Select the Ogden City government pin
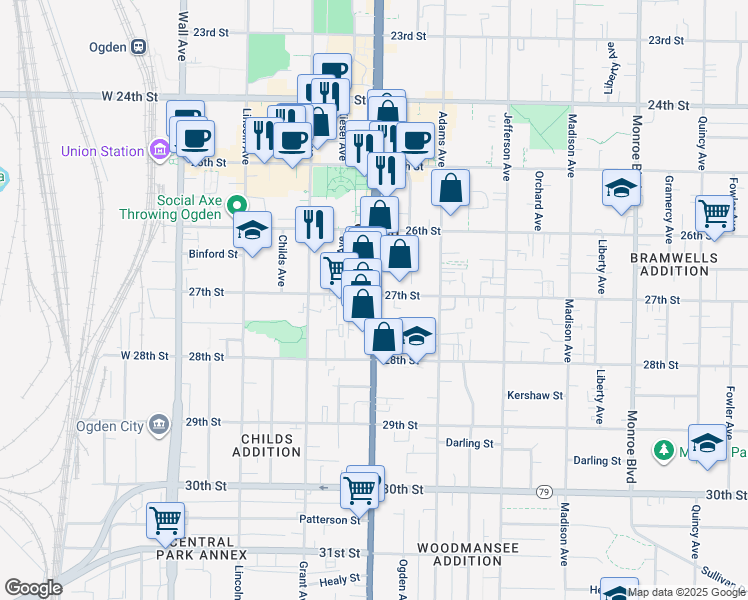748x600 pixels. 159,425
